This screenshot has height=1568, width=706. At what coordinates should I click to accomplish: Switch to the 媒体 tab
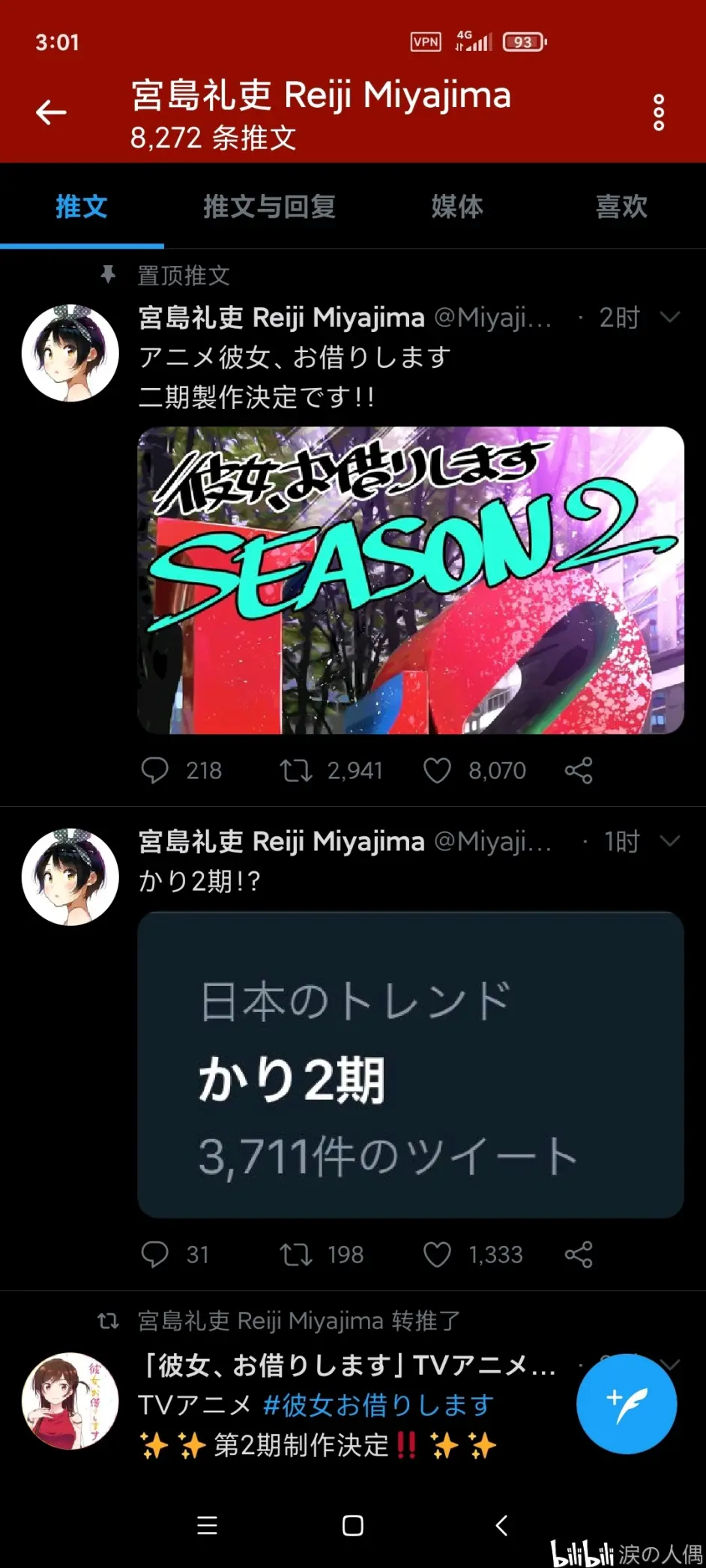point(457,207)
